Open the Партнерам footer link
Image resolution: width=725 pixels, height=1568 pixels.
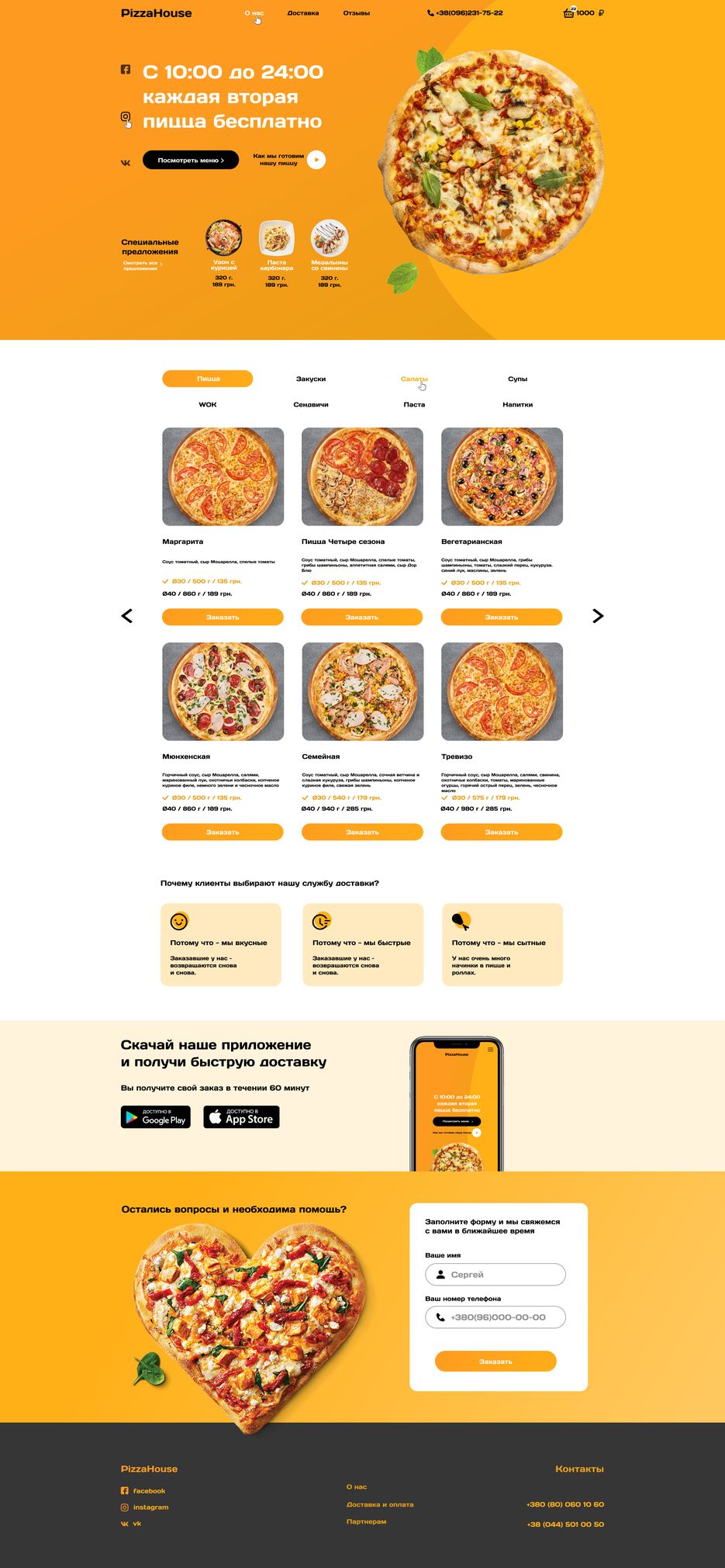(x=366, y=1521)
